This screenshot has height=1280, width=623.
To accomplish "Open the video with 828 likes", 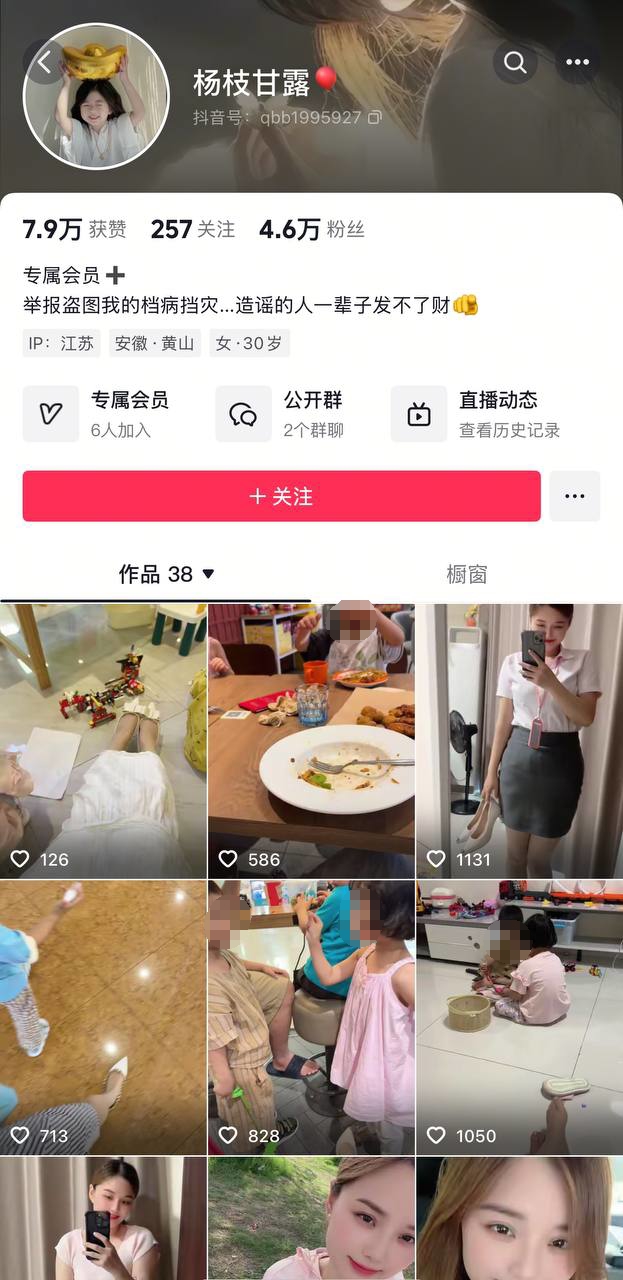I will point(311,1017).
